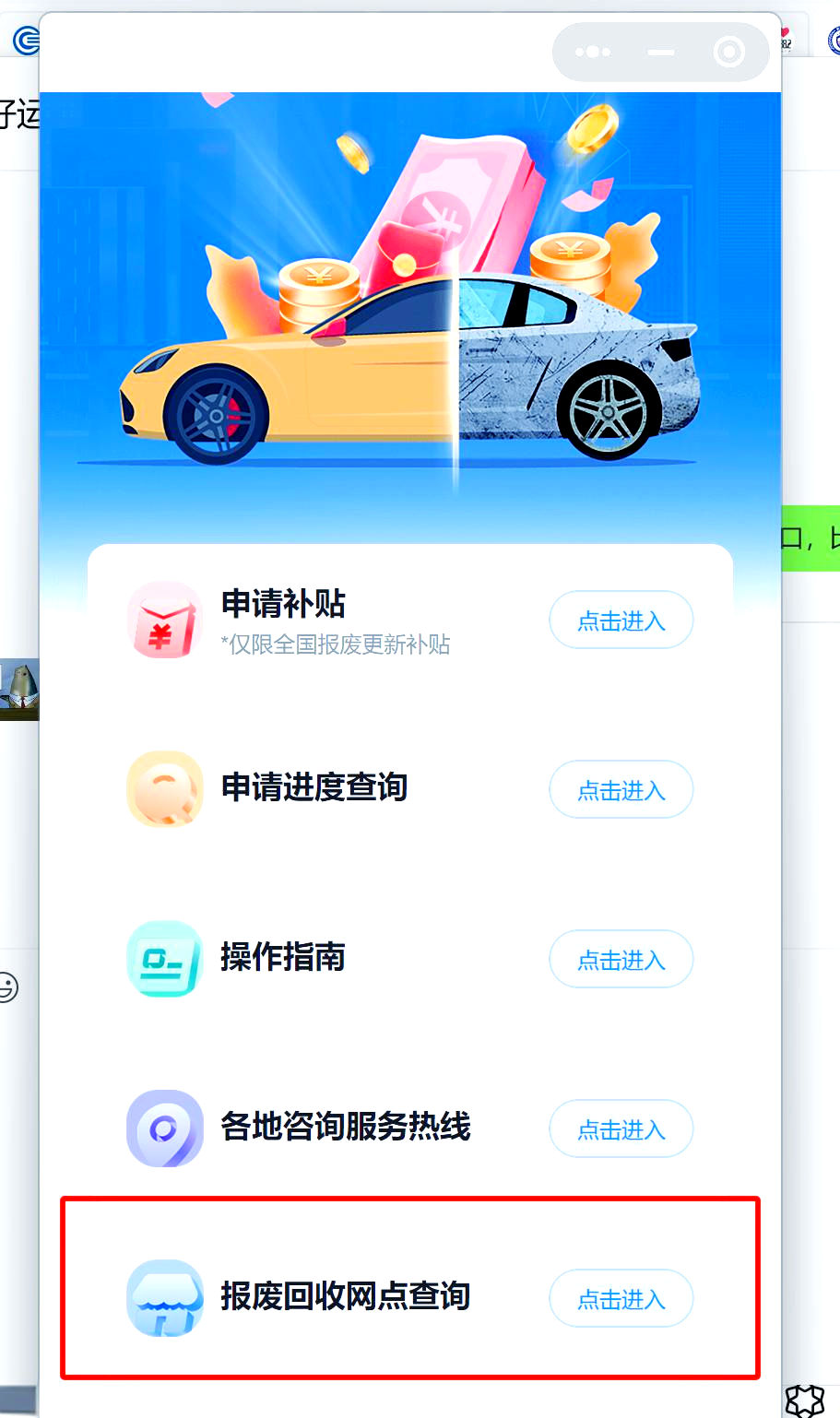Minimize the mini program window
Viewport: 840px width, 1418px height.
click(660, 53)
